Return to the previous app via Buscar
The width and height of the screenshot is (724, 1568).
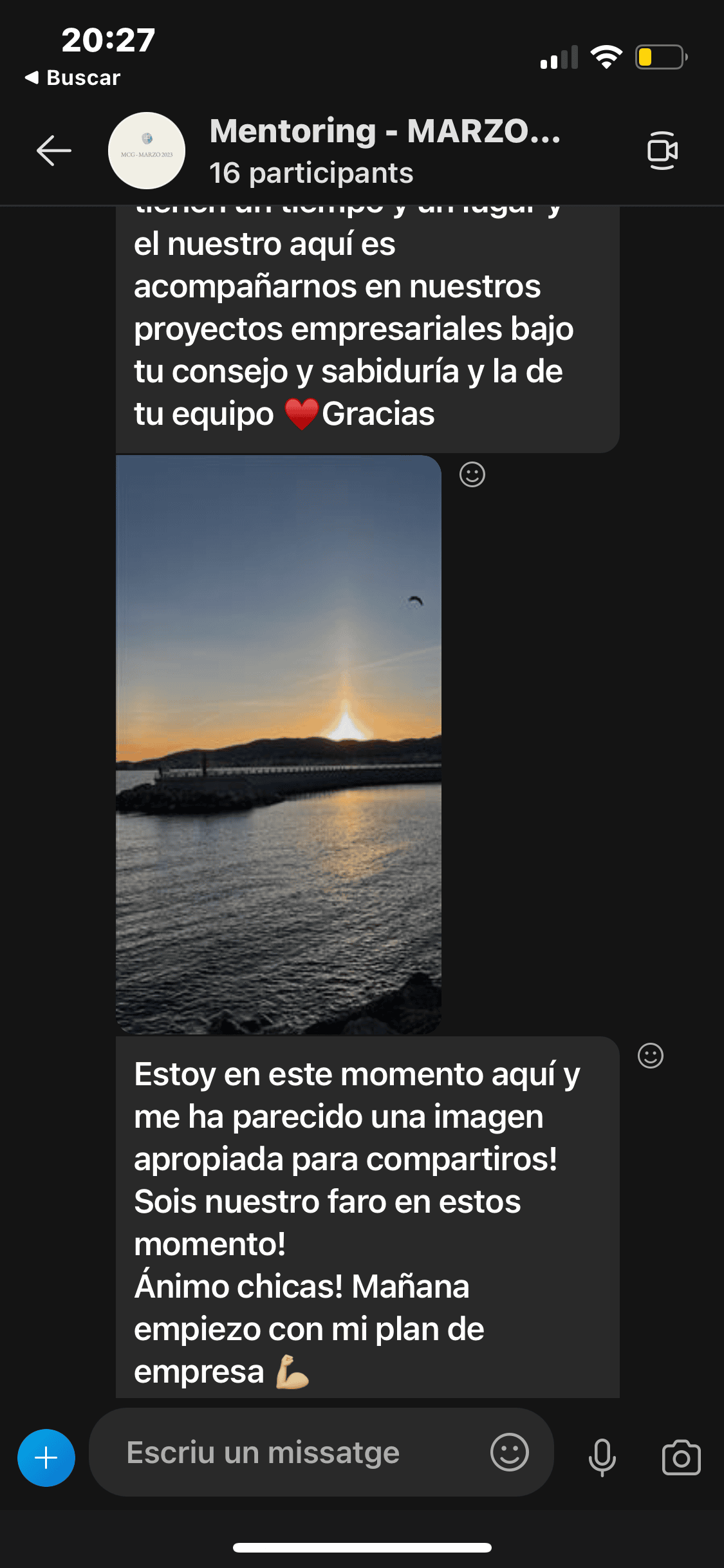pyautogui.click(x=73, y=78)
